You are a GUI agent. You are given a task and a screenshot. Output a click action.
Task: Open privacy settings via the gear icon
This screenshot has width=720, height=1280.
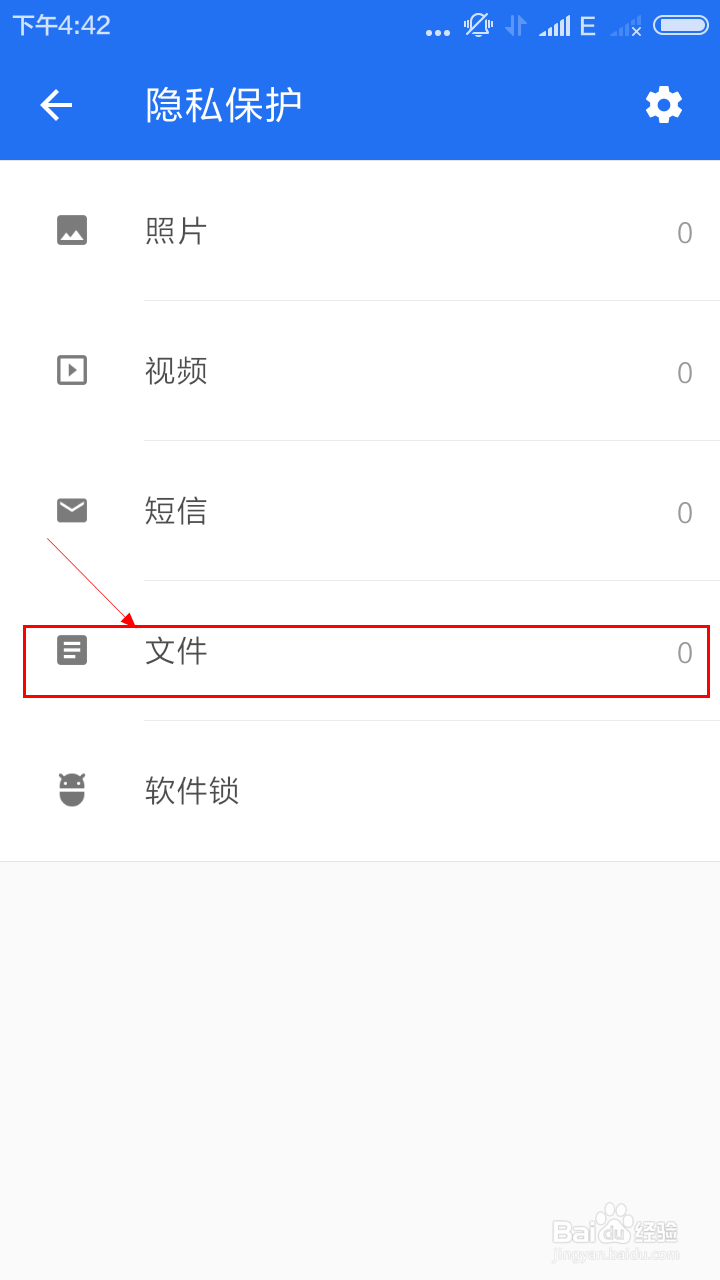click(663, 104)
